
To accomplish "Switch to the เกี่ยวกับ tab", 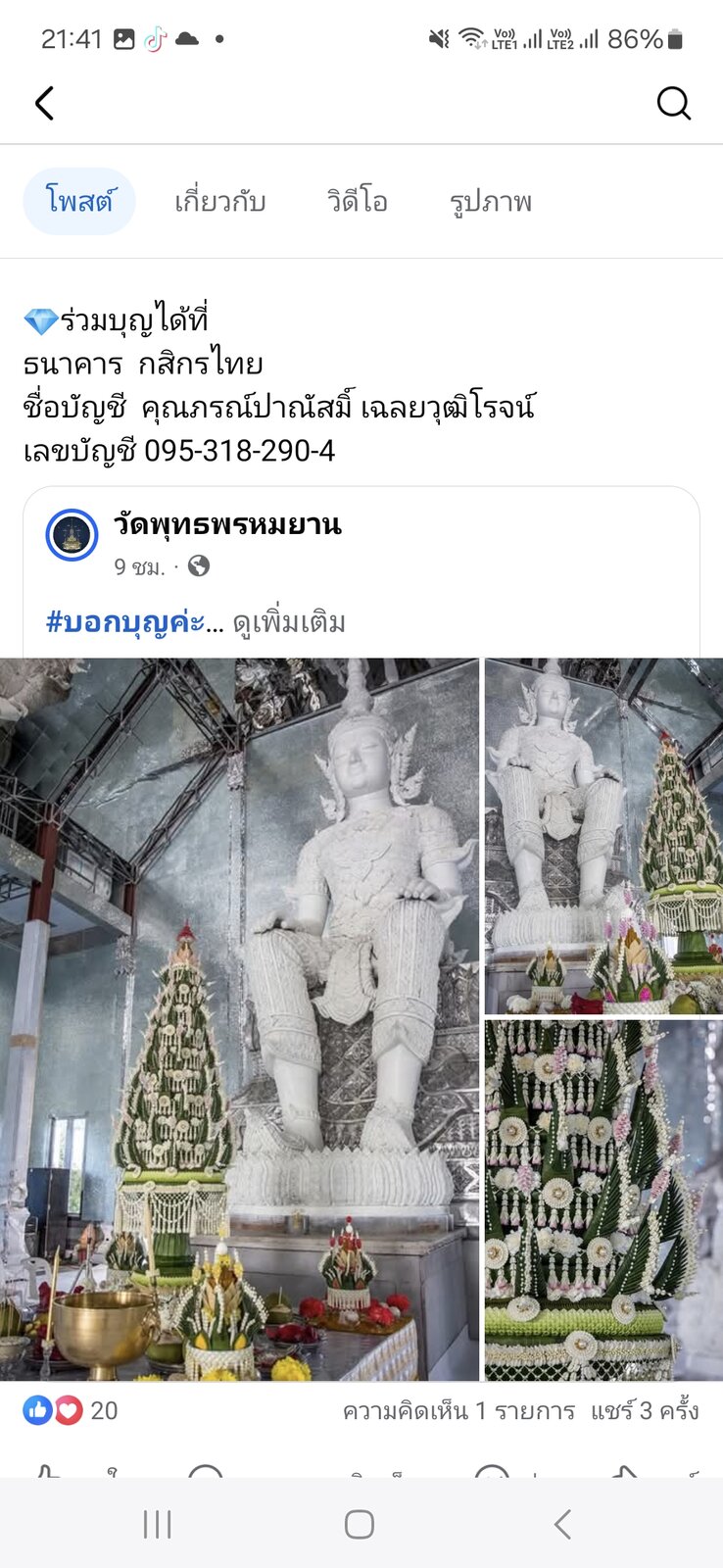I will pyautogui.click(x=220, y=202).
